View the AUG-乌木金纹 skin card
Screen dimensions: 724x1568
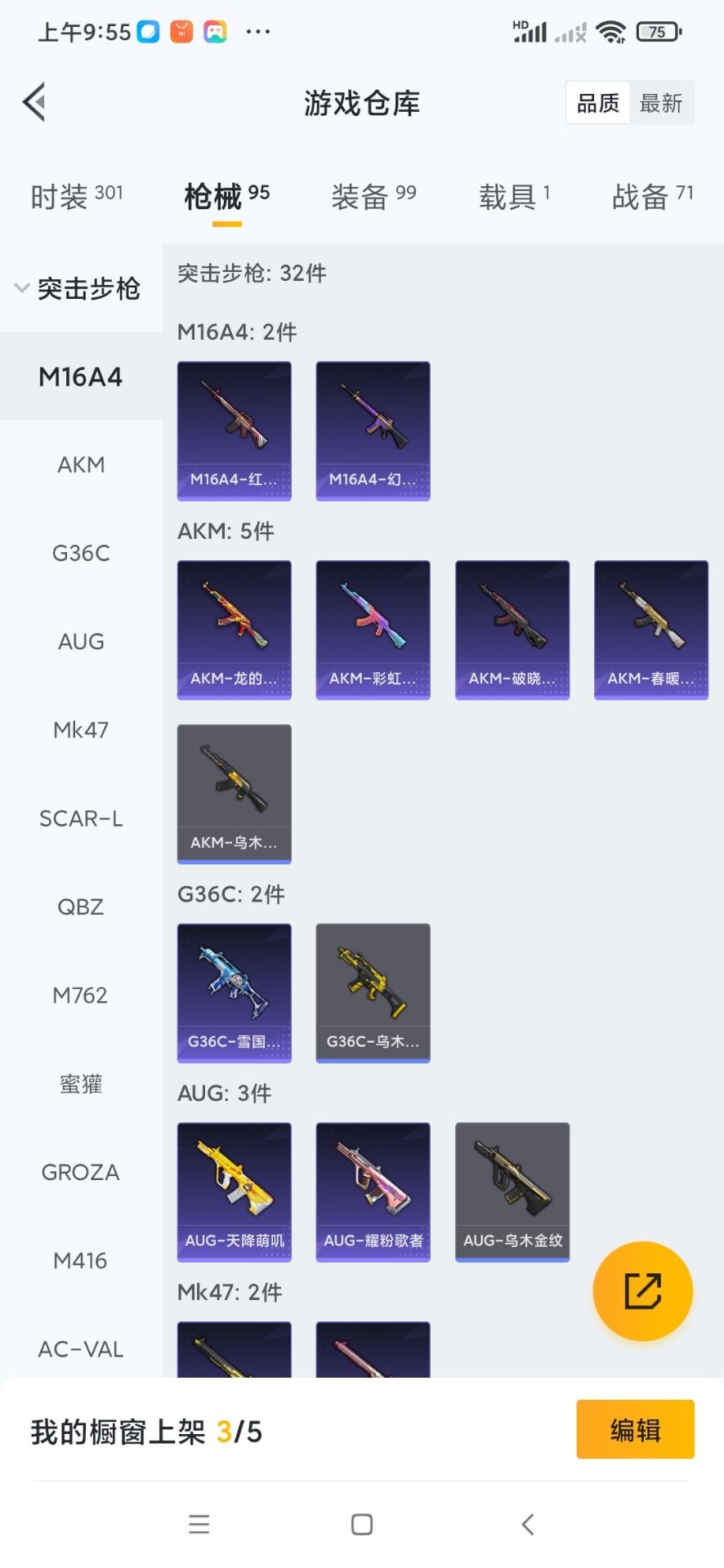click(x=512, y=1192)
